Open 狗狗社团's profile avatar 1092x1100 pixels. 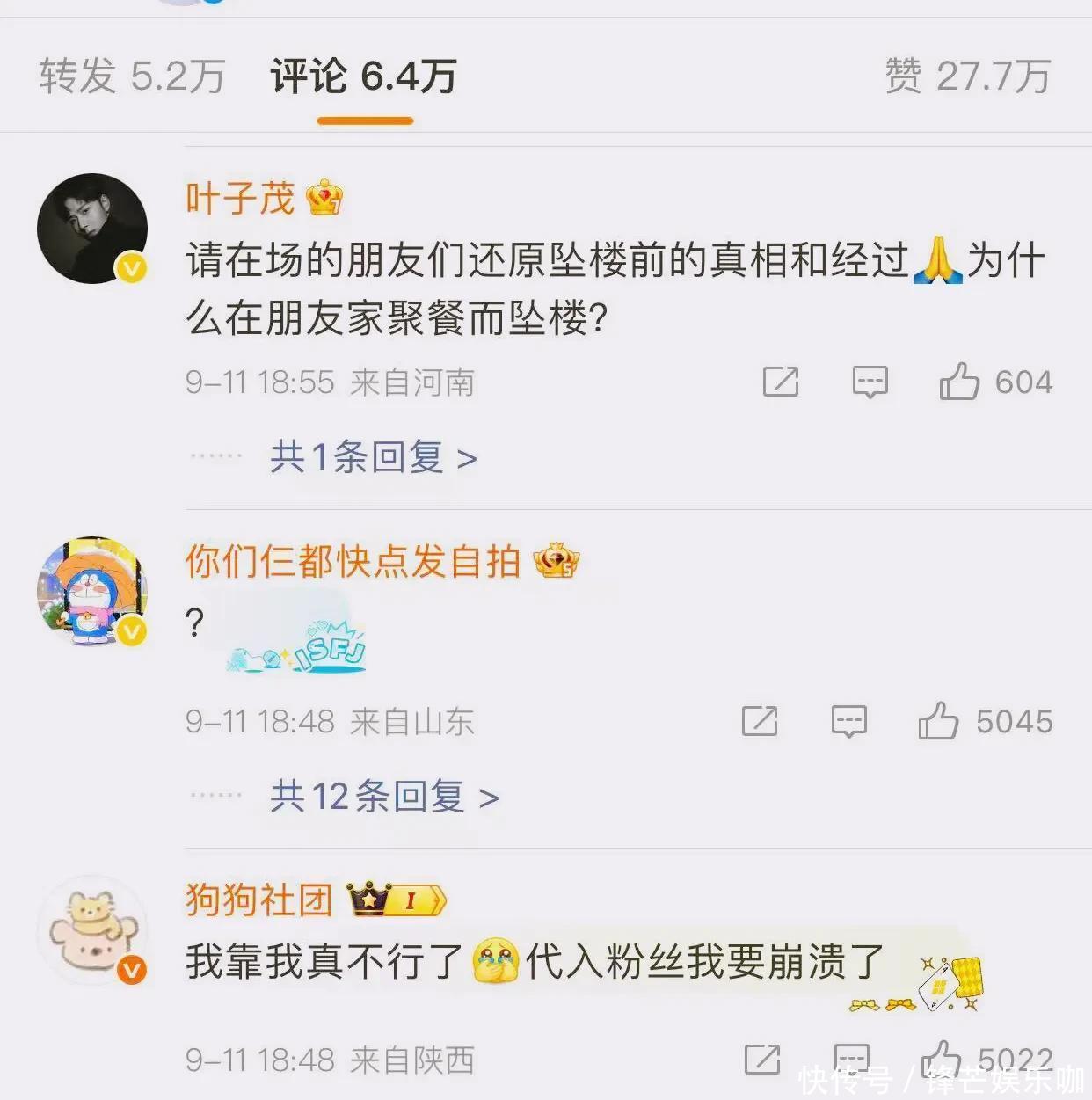tap(91, 930)
